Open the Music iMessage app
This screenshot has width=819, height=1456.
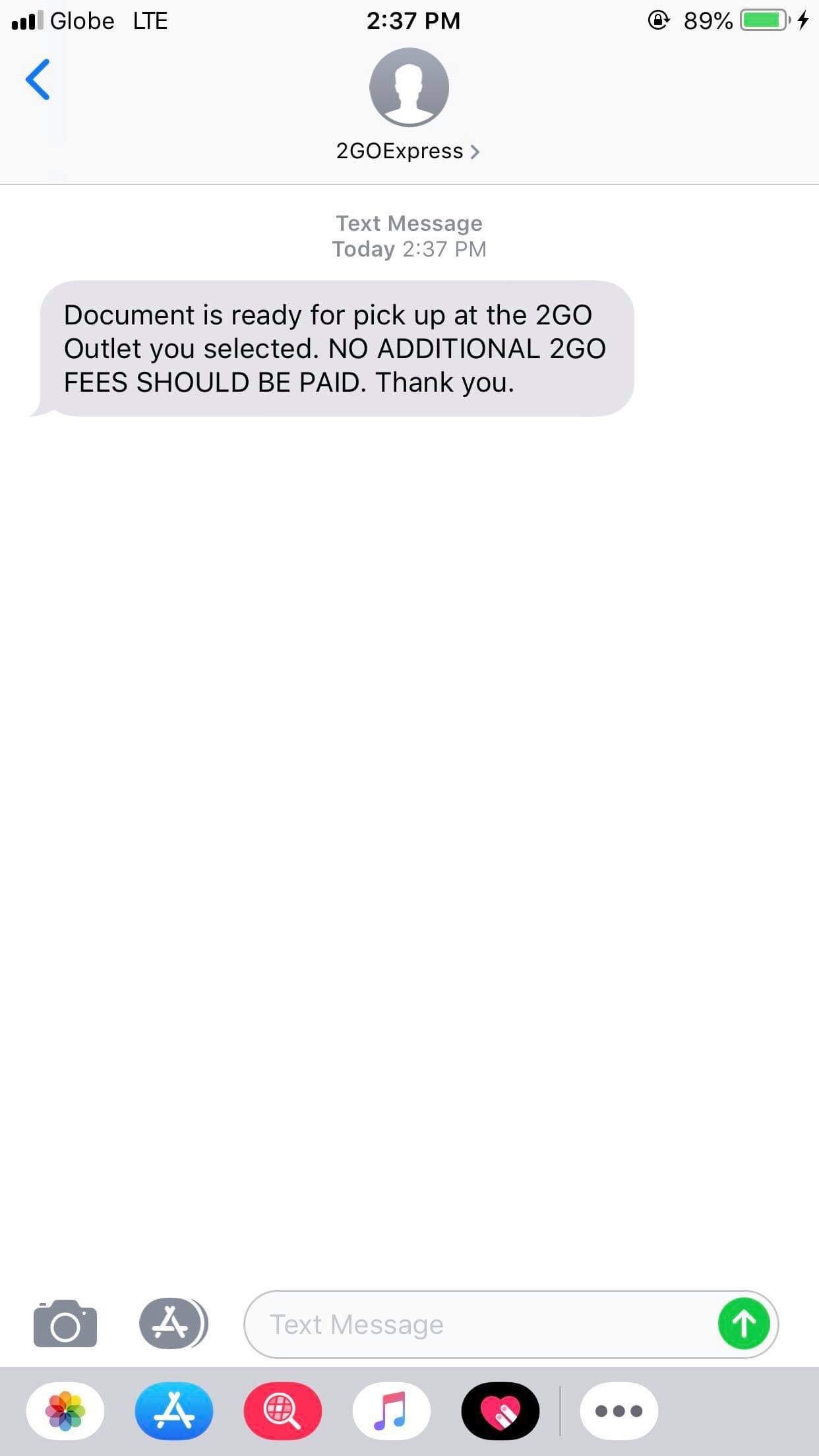click(392, 1411)
